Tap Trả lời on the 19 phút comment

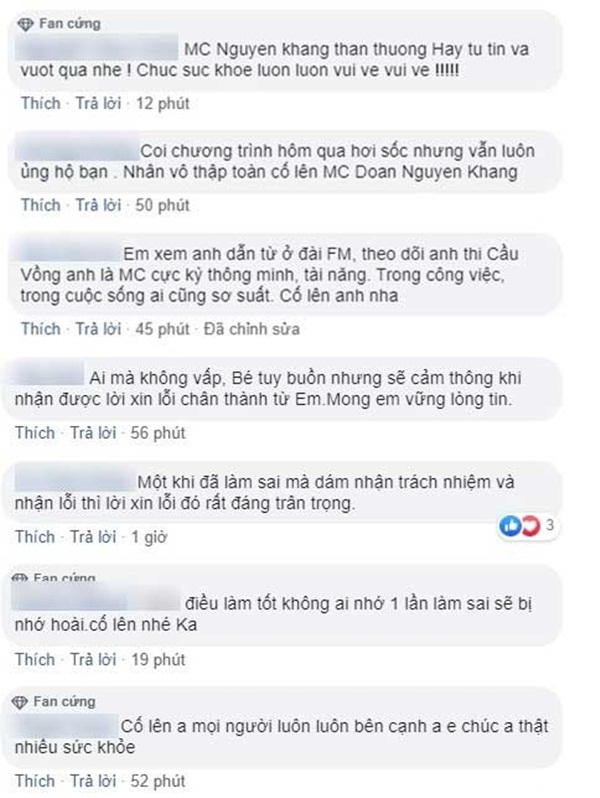coord(96,659)
